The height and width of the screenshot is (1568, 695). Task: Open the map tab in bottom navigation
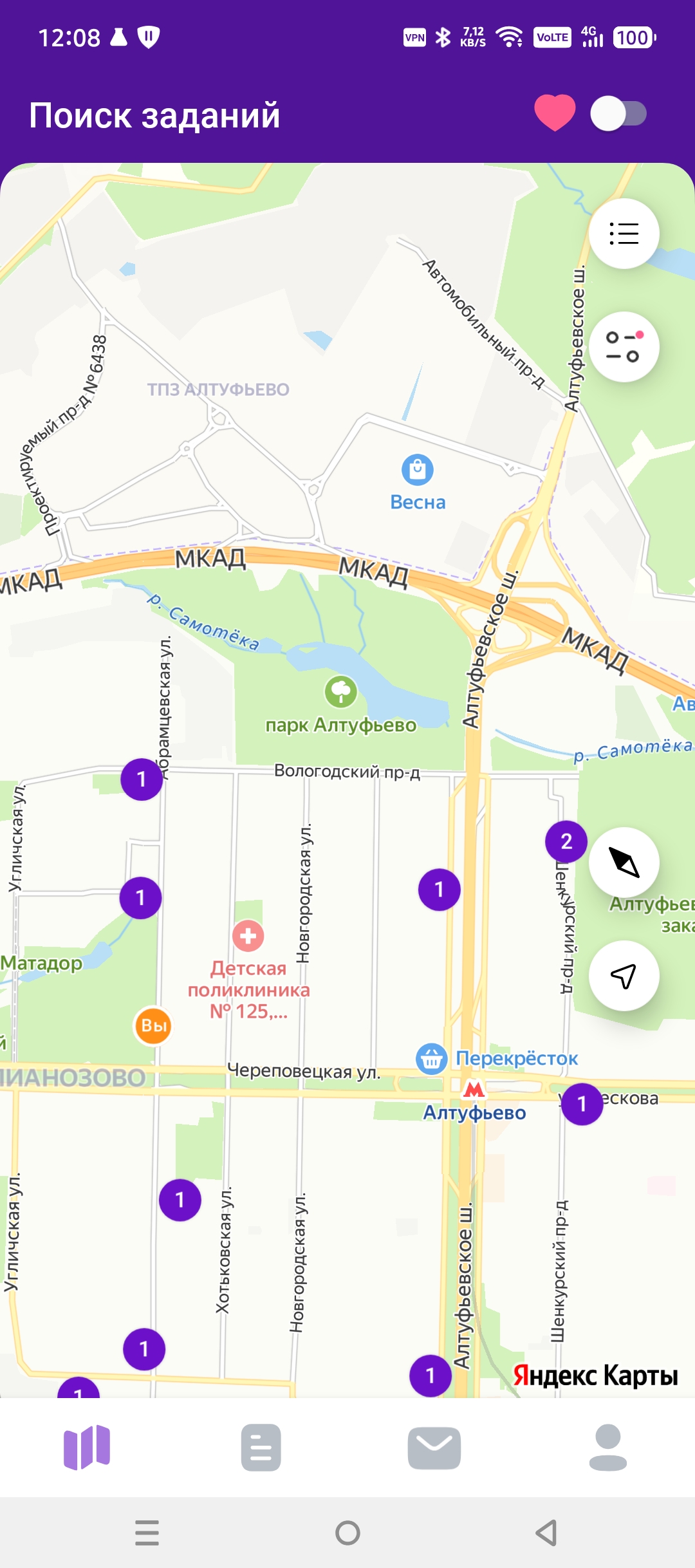[x=87, y=1447]
